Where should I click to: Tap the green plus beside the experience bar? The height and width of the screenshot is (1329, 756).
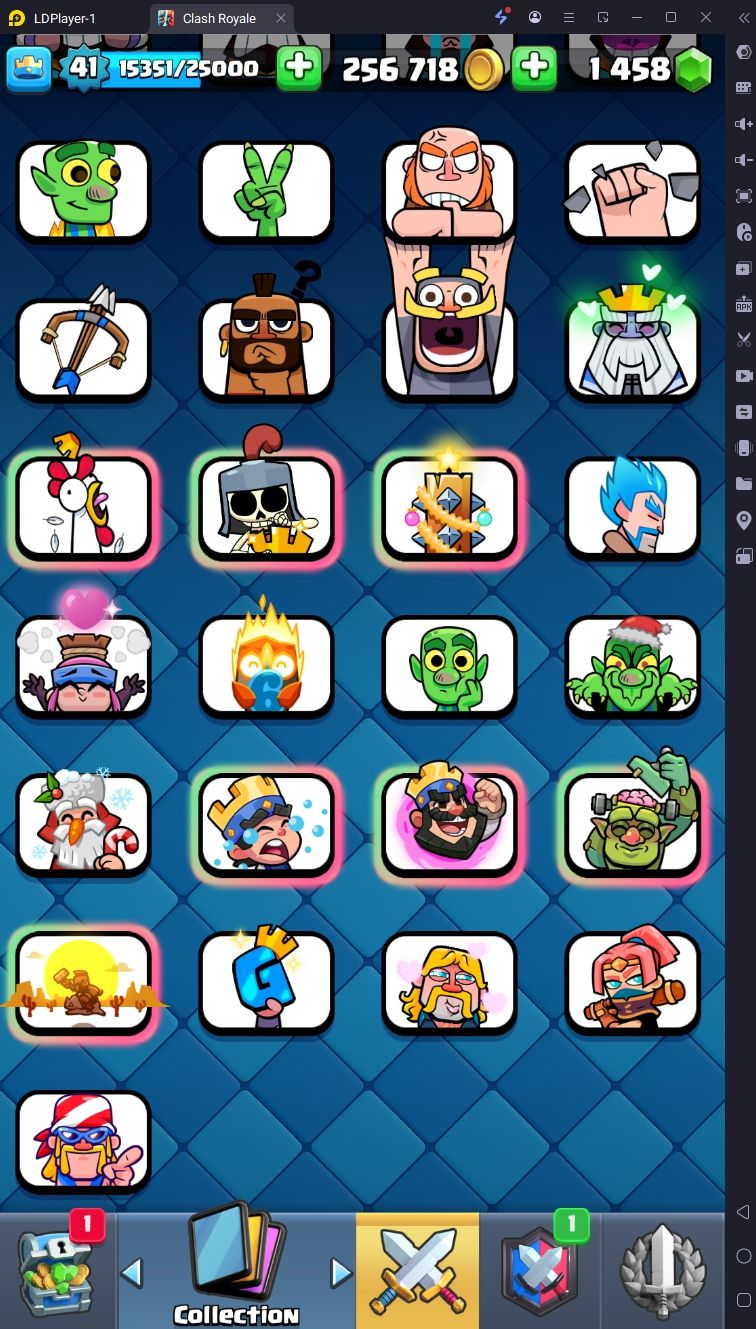(x=298, y=68)
